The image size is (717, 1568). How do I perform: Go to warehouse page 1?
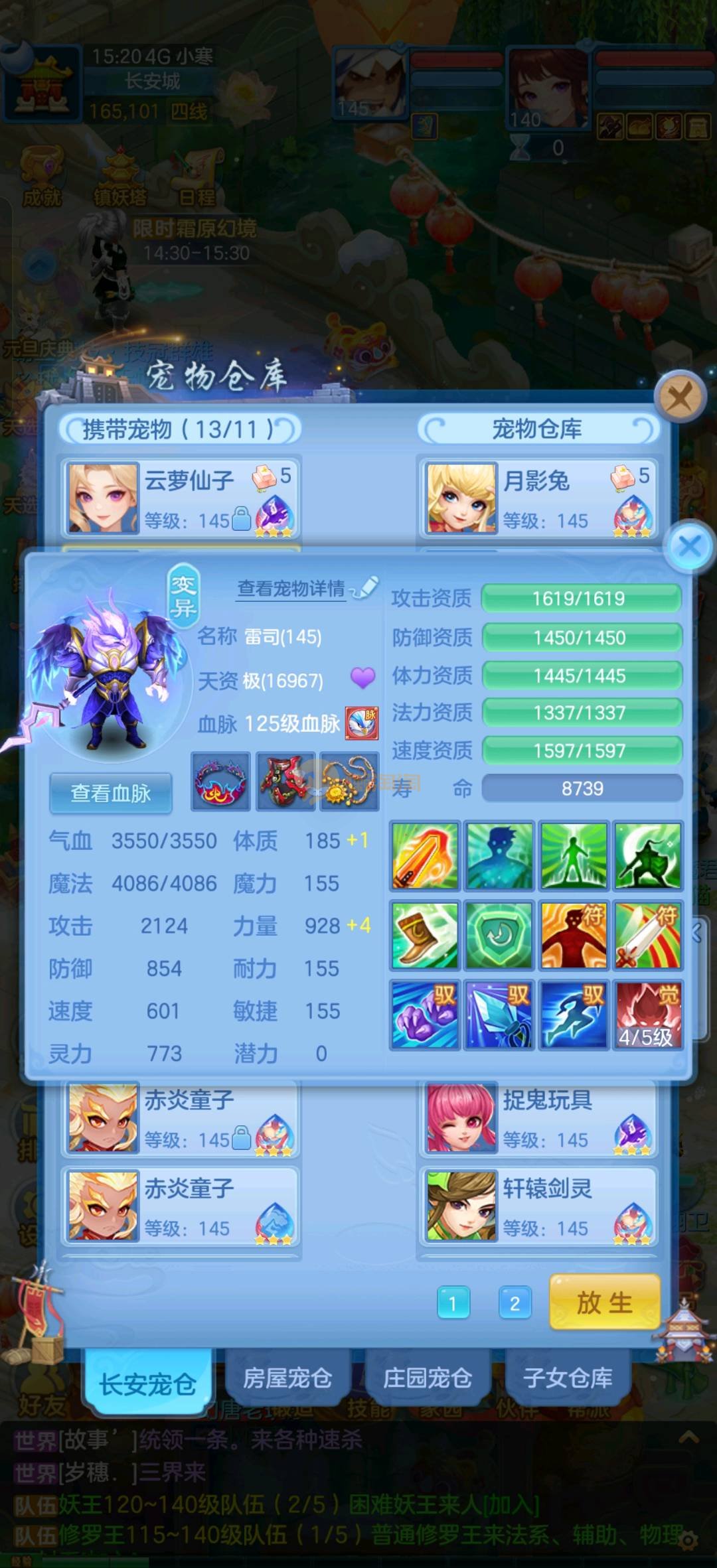[453, 1303]
